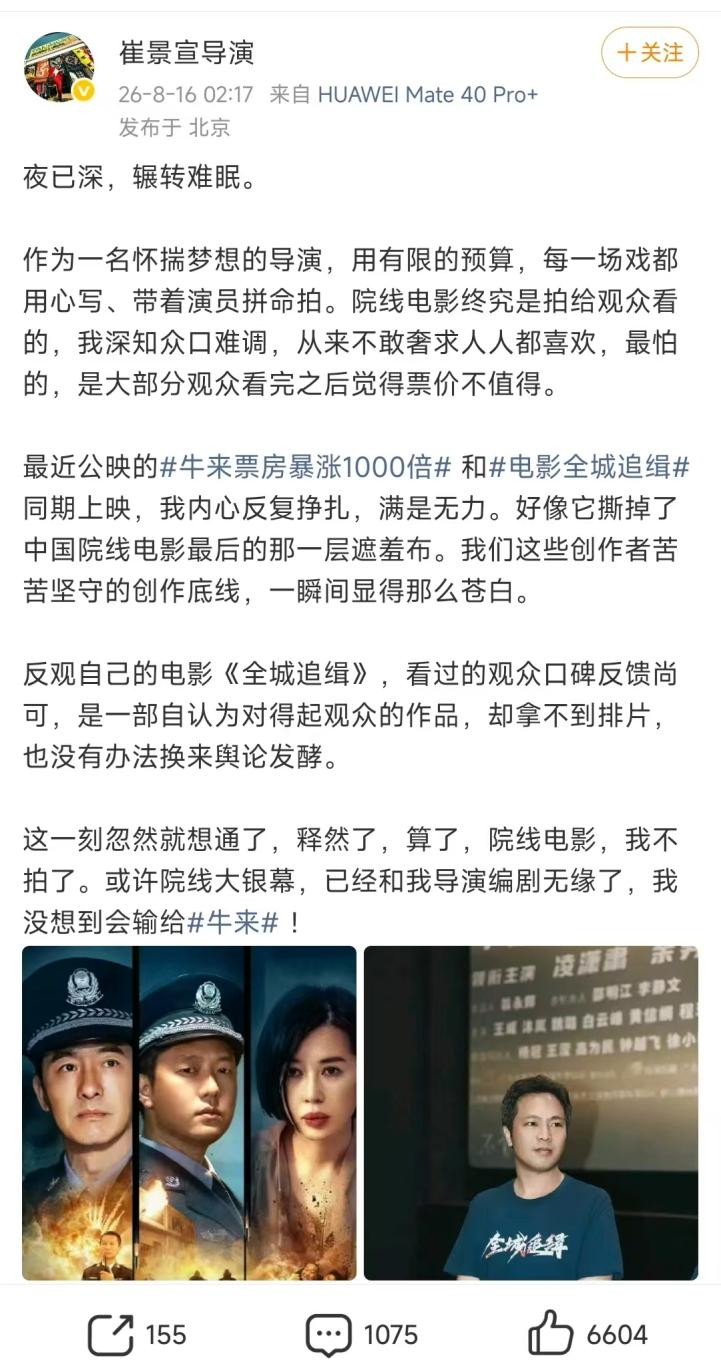View the movie poster image
Viewport: 721px width, 1372px height.
pyautogui.click(x=189, y=1113)
